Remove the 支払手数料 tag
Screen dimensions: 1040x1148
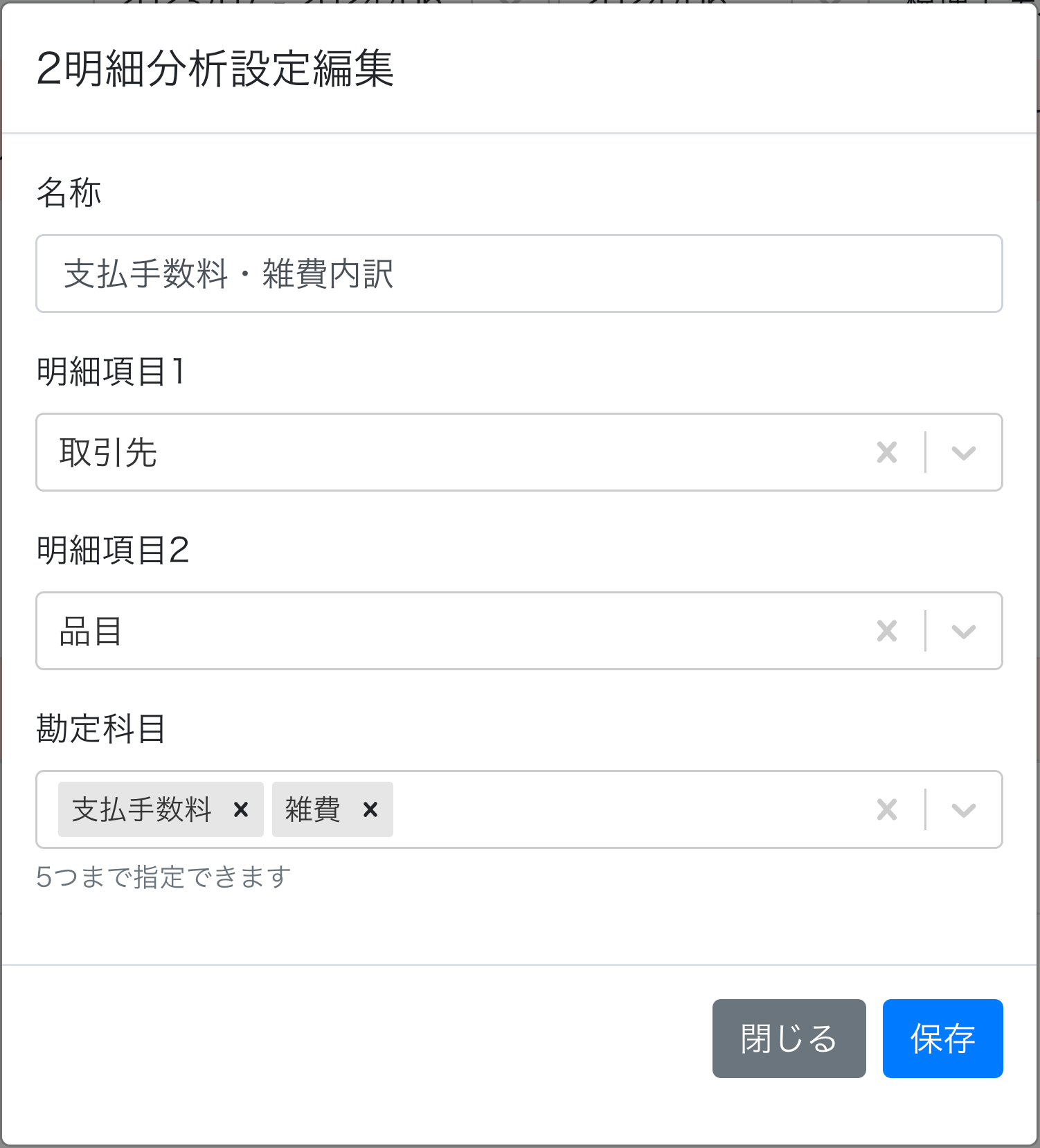[241, 809]
